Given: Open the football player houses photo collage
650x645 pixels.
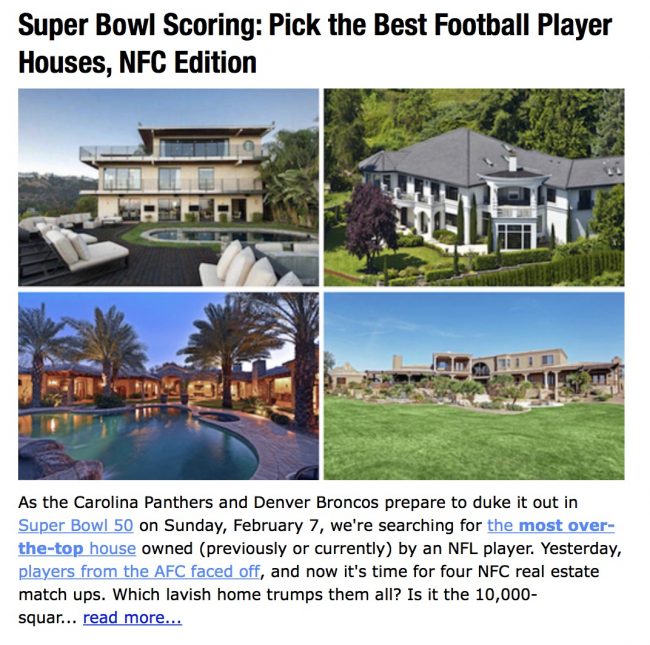Looking at the screenshot, I should point(321,284).
